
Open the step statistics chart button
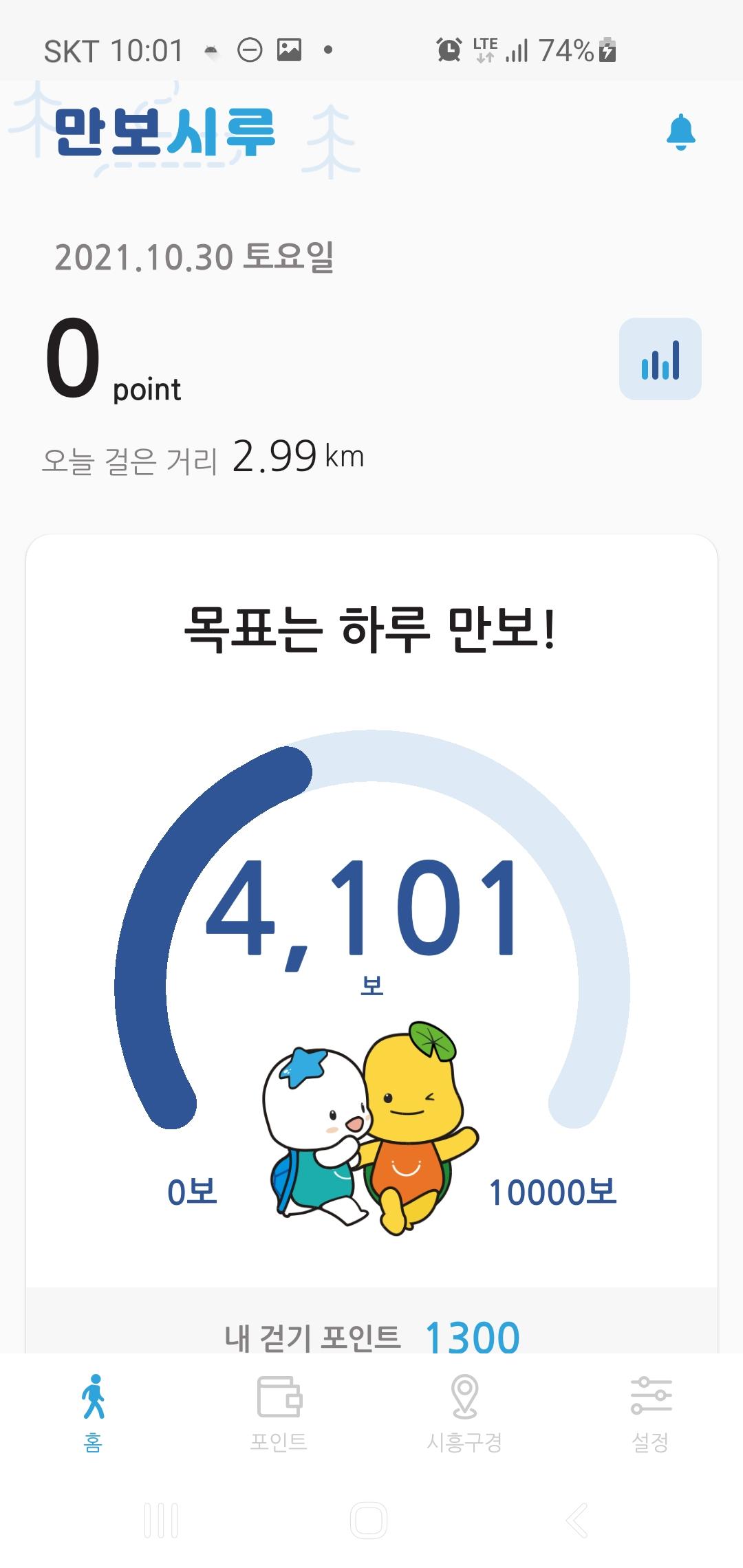[660, 359]
